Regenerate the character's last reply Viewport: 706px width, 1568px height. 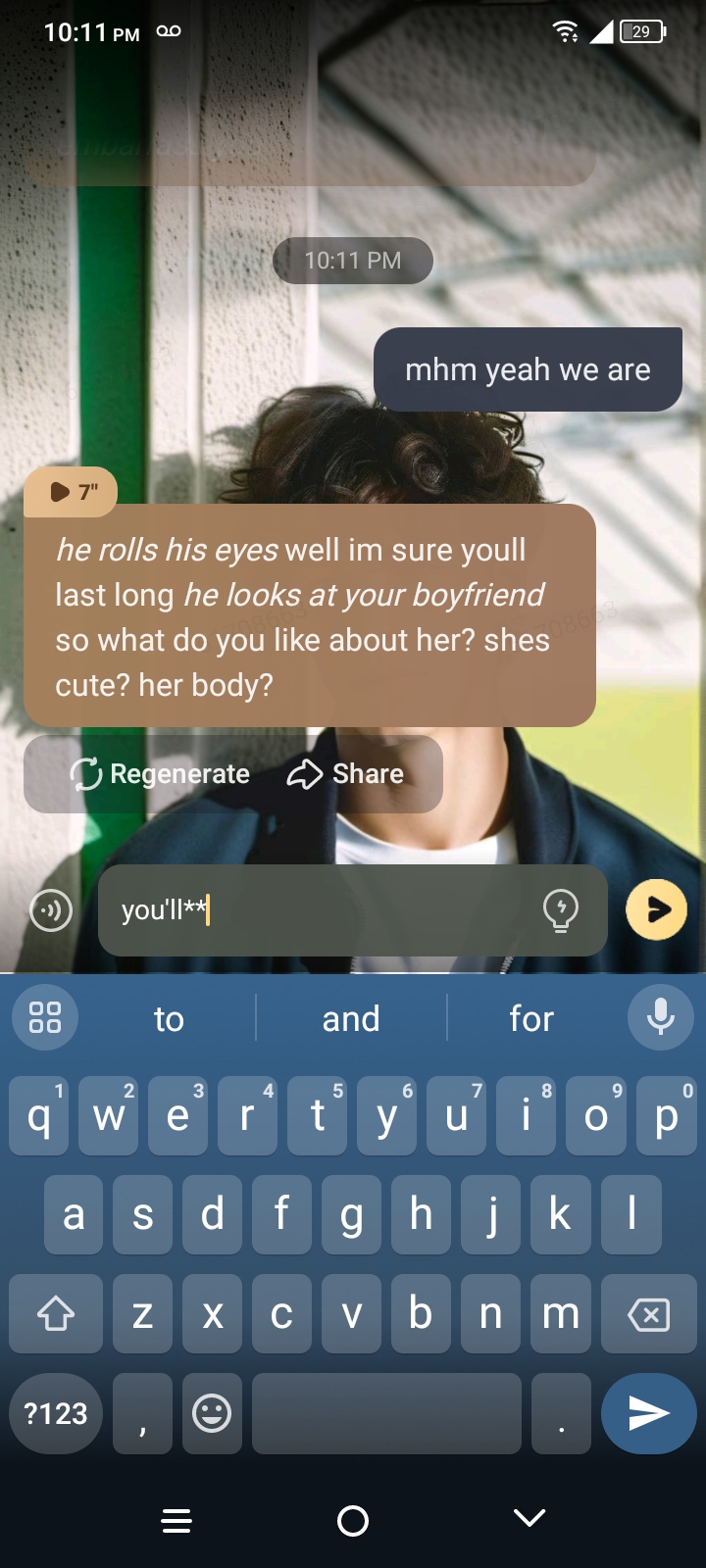[160, 774]
